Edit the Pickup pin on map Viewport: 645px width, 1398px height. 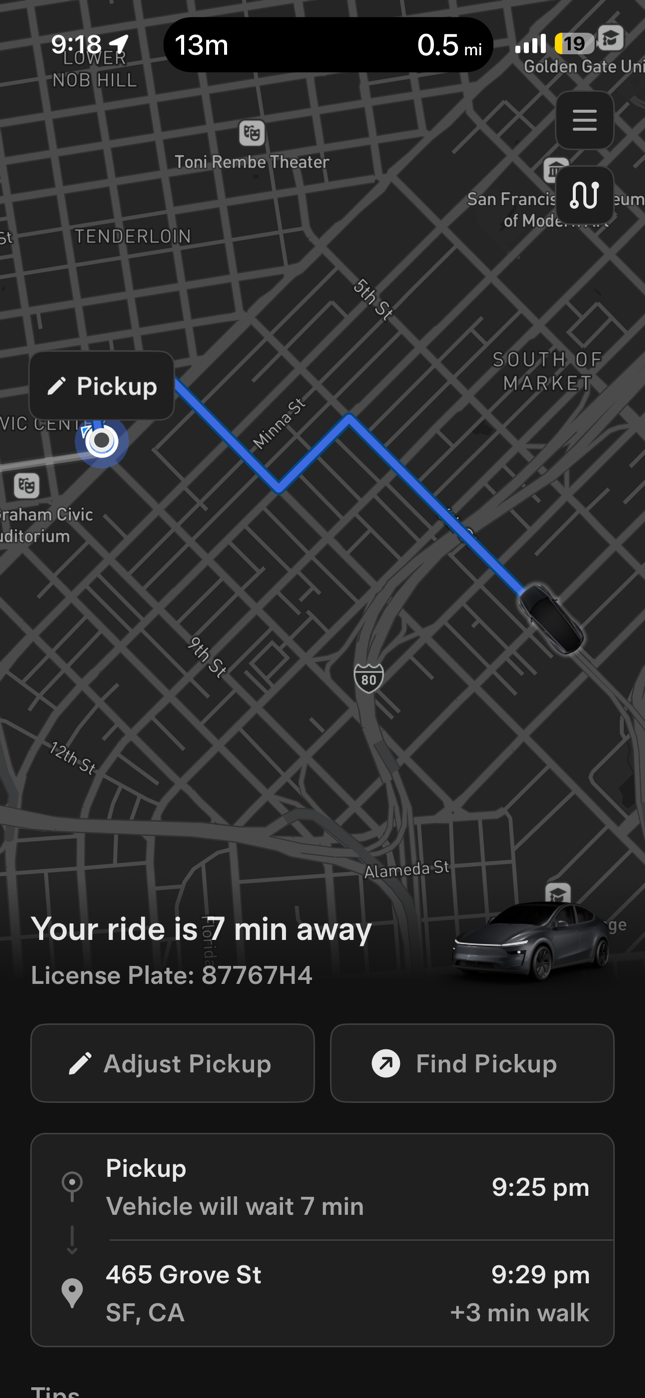coord(102,386)
